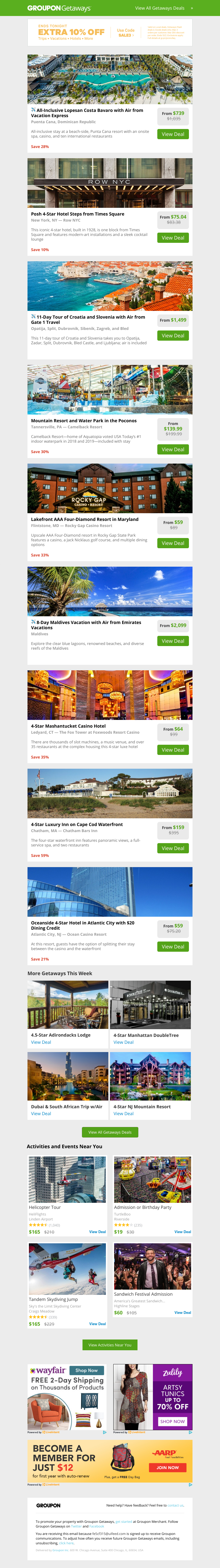The width and height of the screenshot is (220, 1568).
Task: Open View Deal under 4.5-Star Adirondacks Lodge
Action: click(41, 1042)
